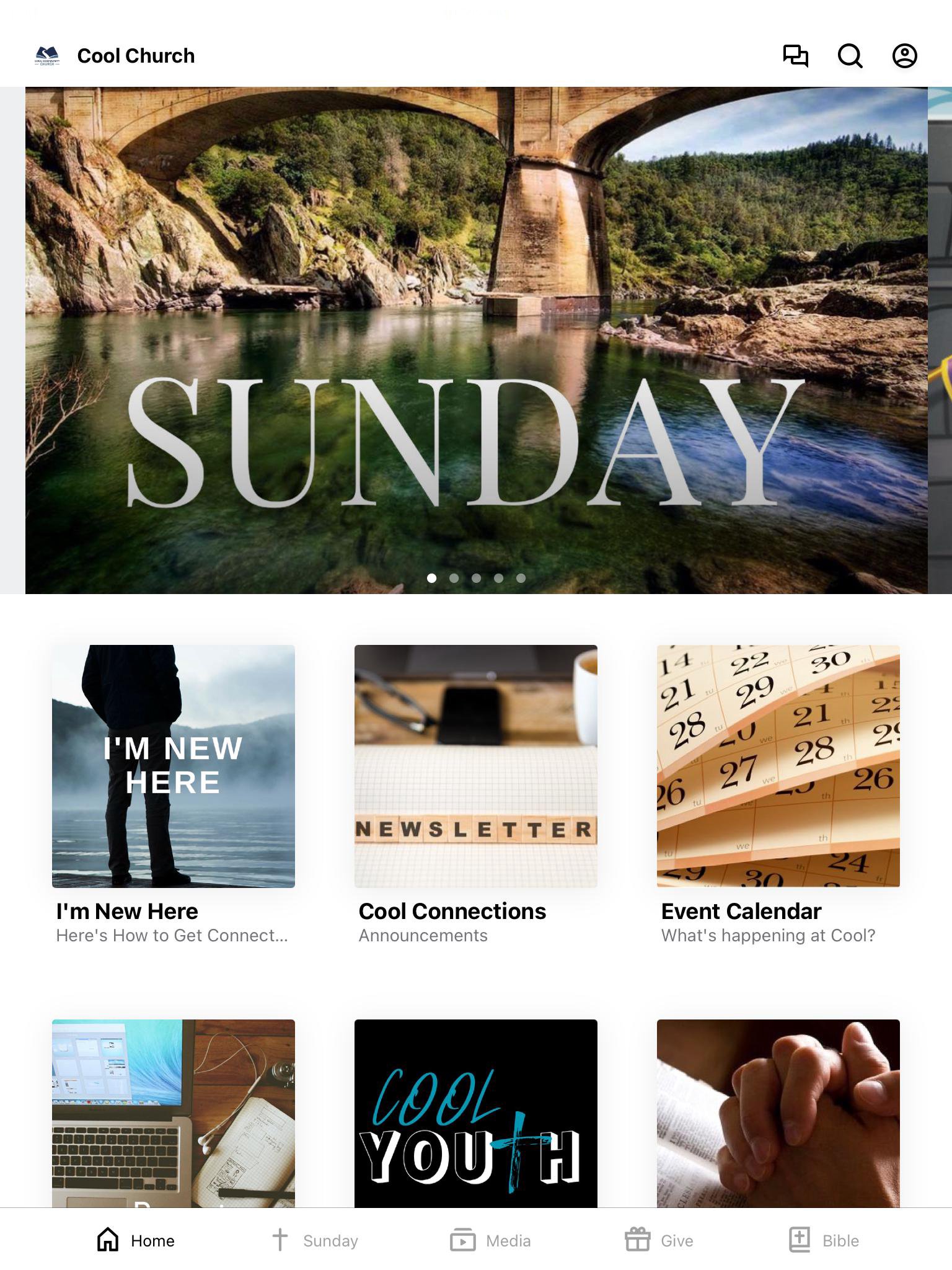Open the praying hands tile

778,1114
